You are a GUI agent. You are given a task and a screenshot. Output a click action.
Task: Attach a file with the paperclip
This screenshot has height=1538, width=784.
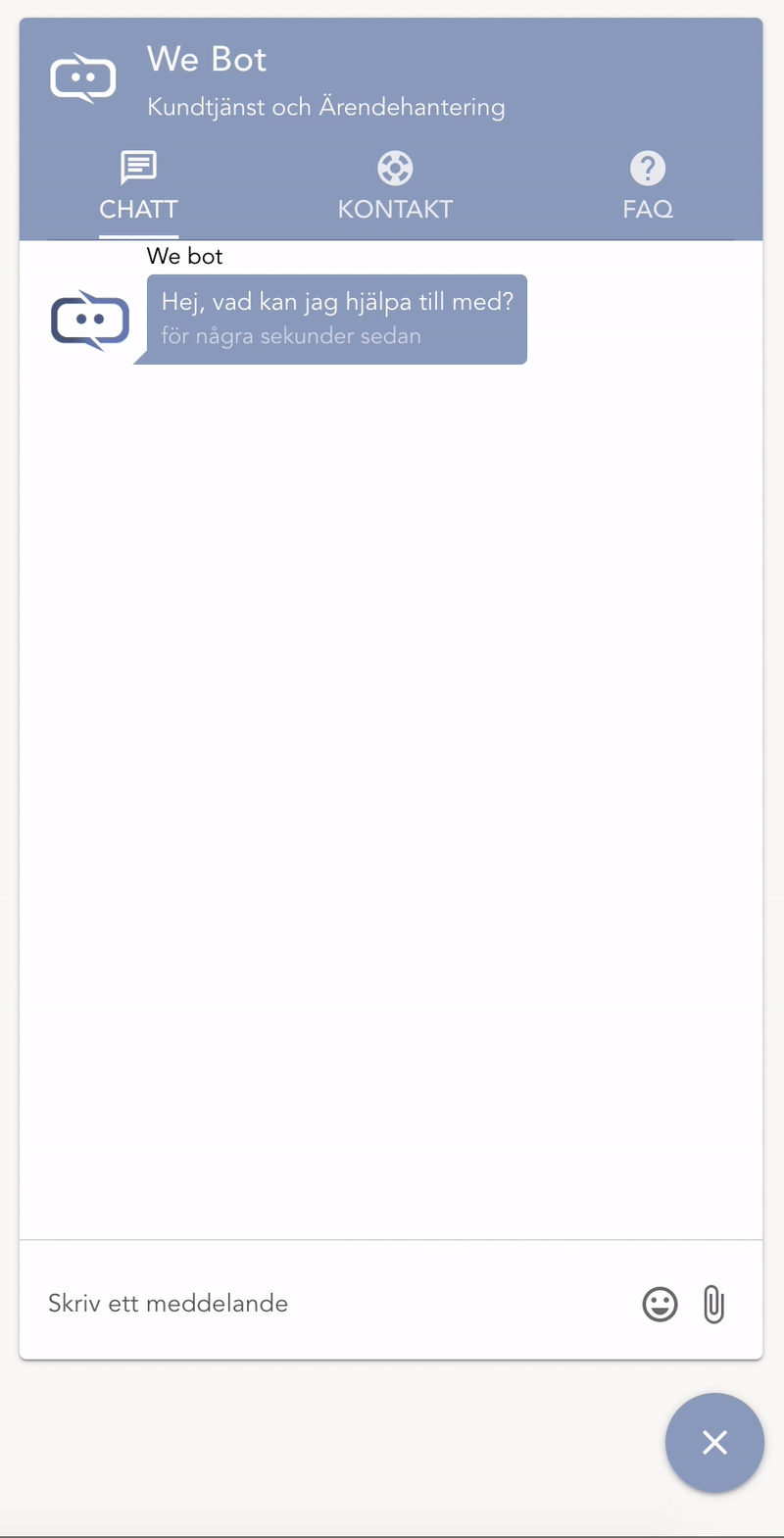714,1305
